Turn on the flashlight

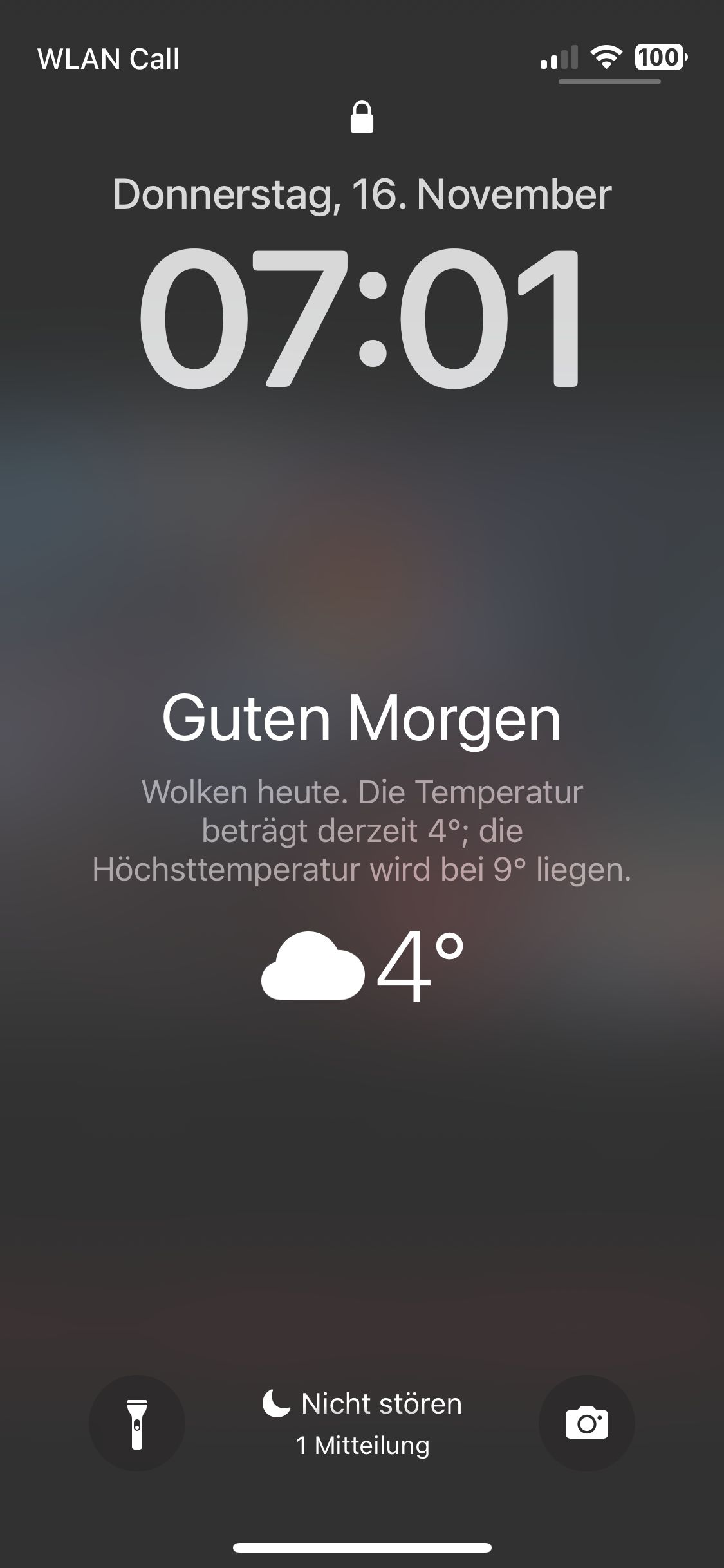pos(136,1423)
